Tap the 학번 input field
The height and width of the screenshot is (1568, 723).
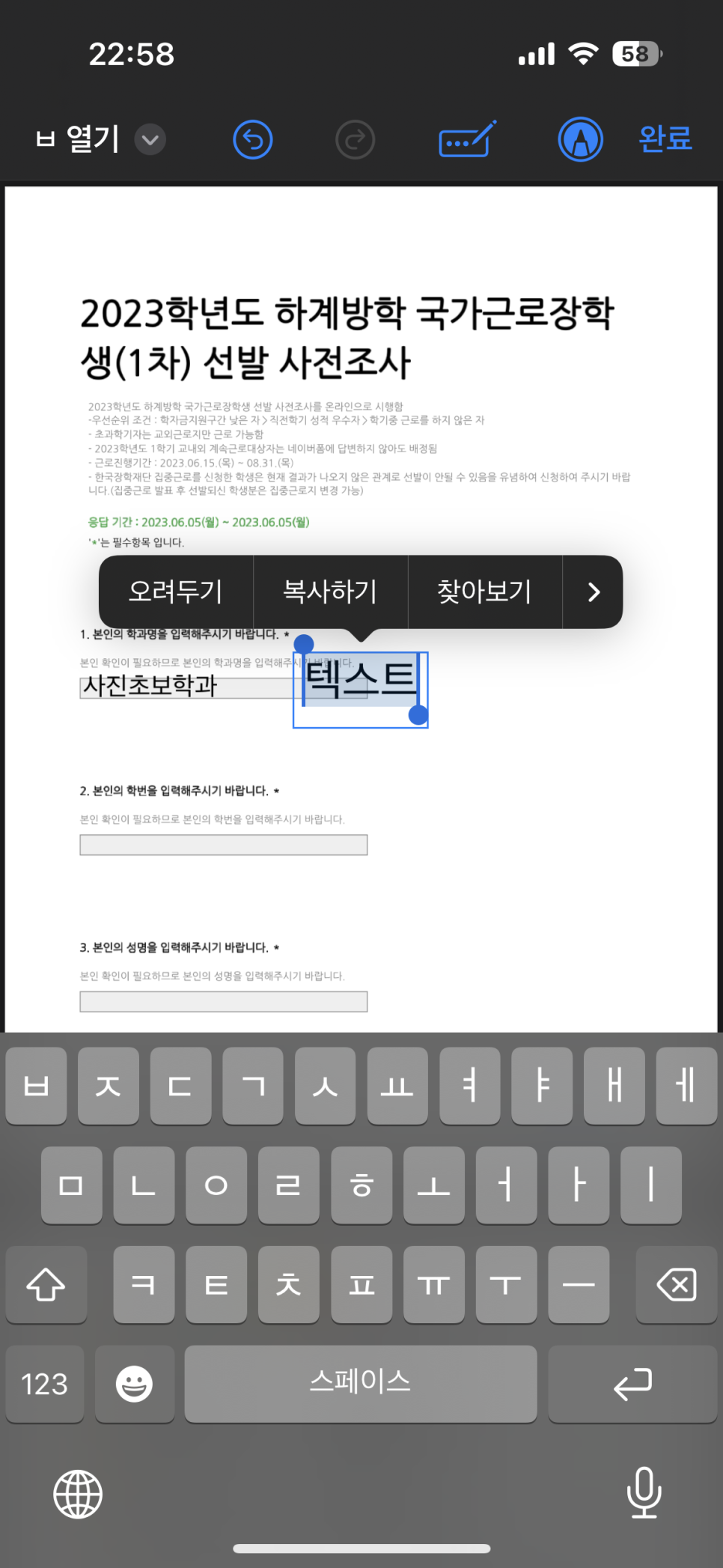tap(224, 845)
